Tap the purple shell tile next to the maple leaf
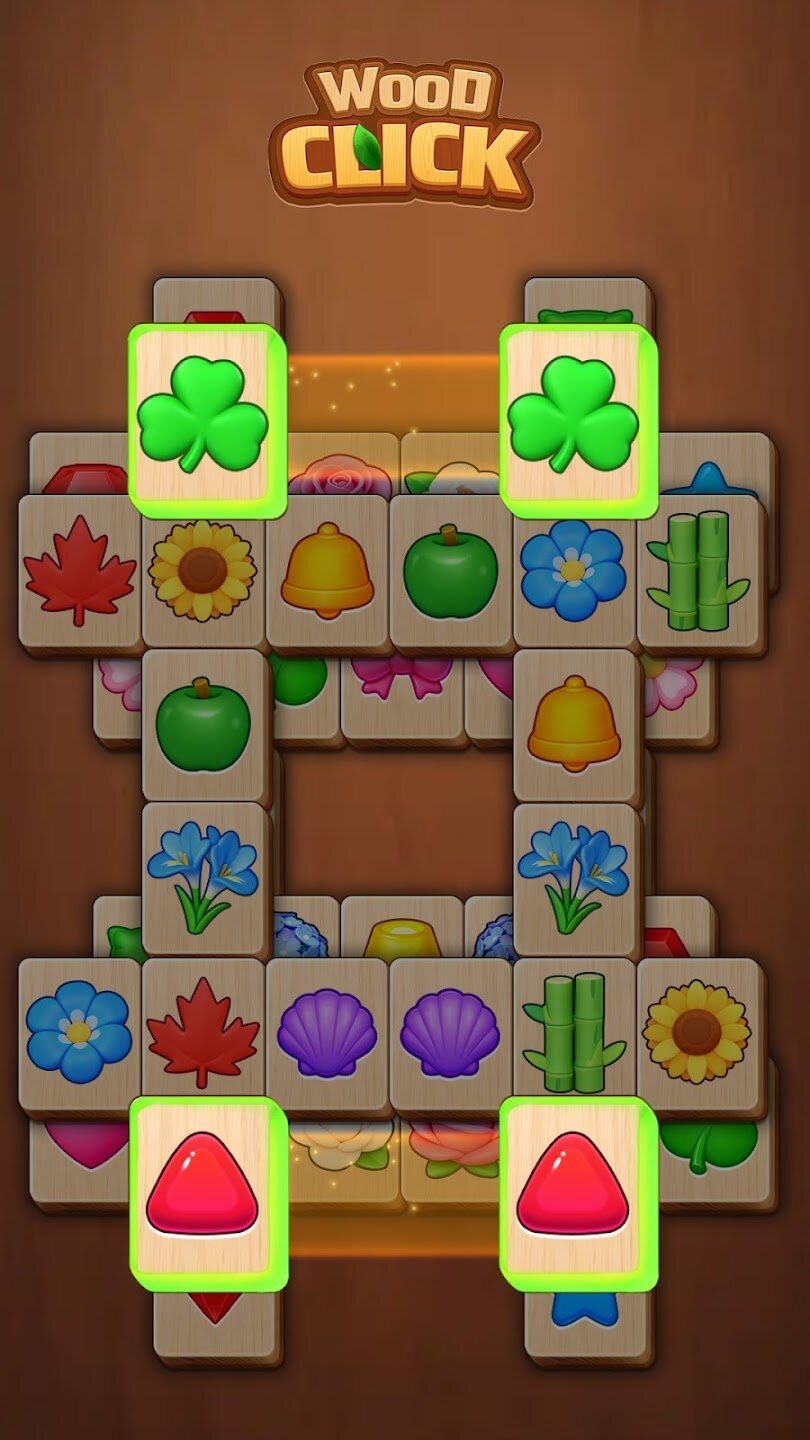This screenshot has height=1440, width=810. (x=327, y=1035)
